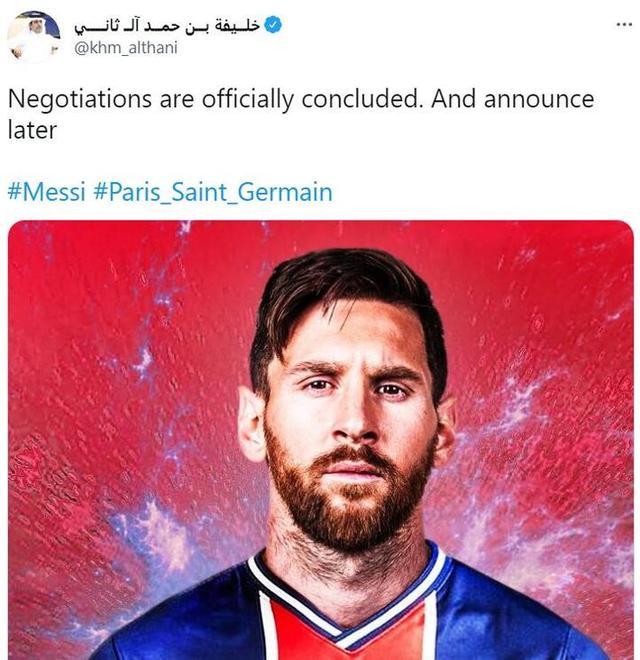640x660 pixels.
Task: Open the author's profile picture
Action: pos(33,37)
